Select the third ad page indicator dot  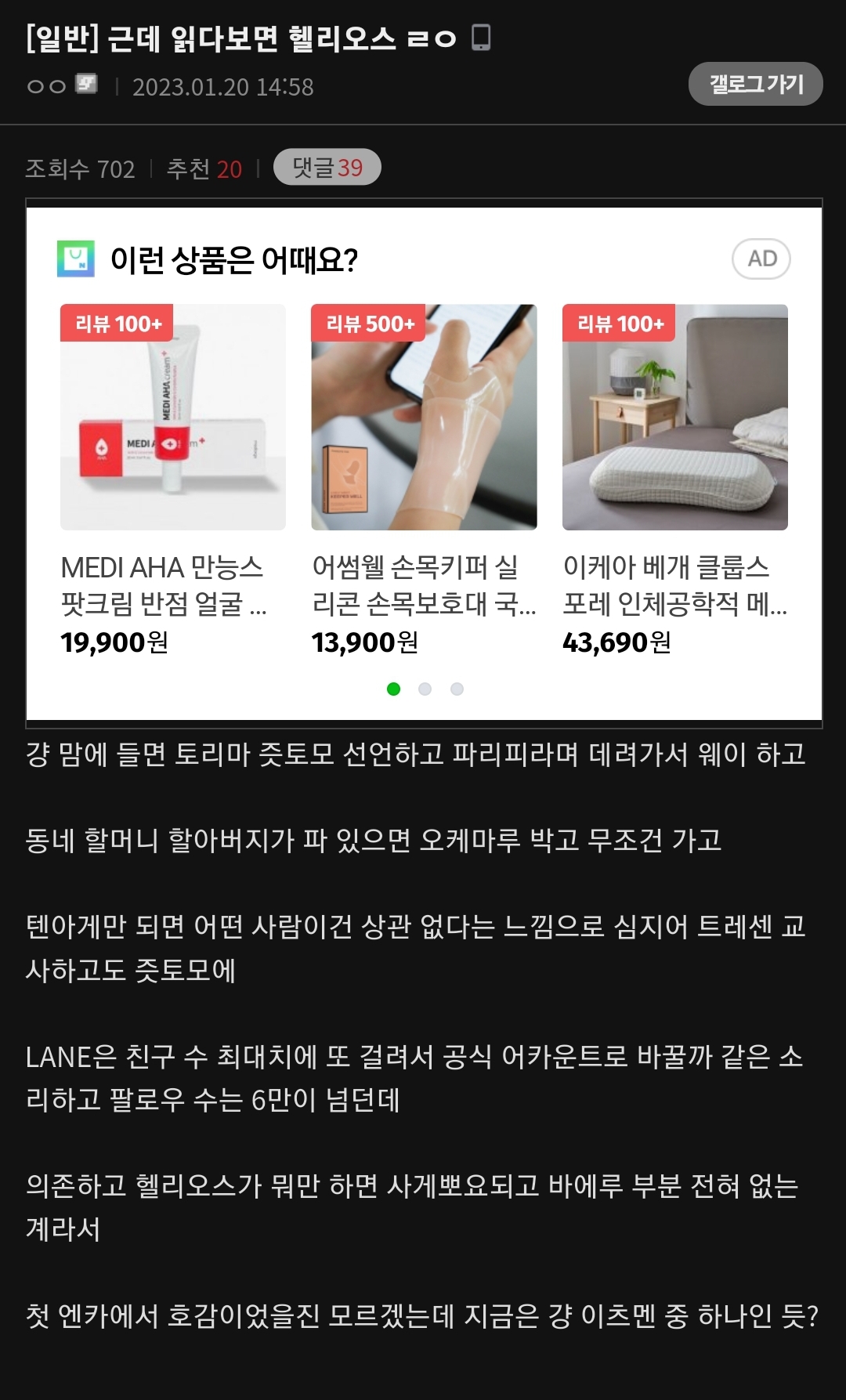point(457,689)
